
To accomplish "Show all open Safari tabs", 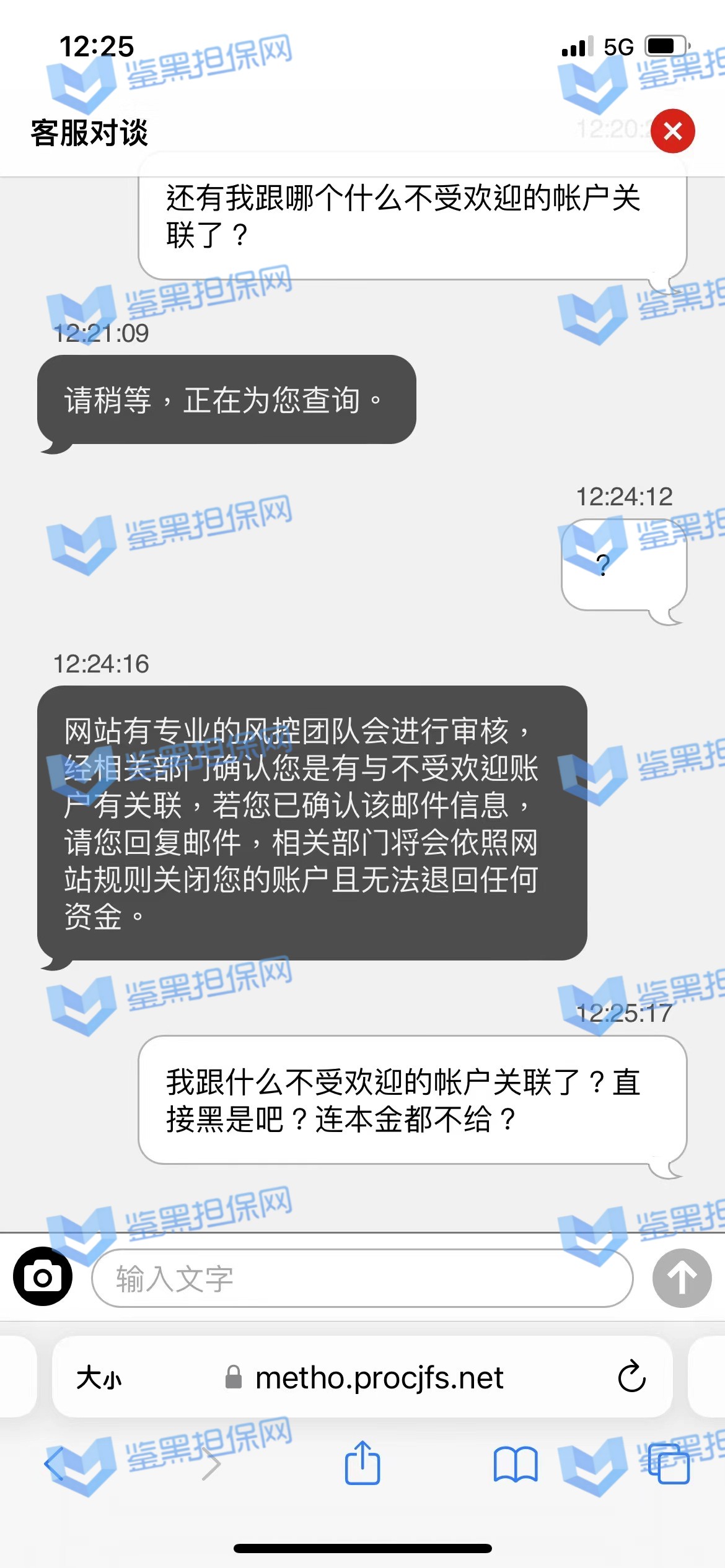I will 669,1465.
